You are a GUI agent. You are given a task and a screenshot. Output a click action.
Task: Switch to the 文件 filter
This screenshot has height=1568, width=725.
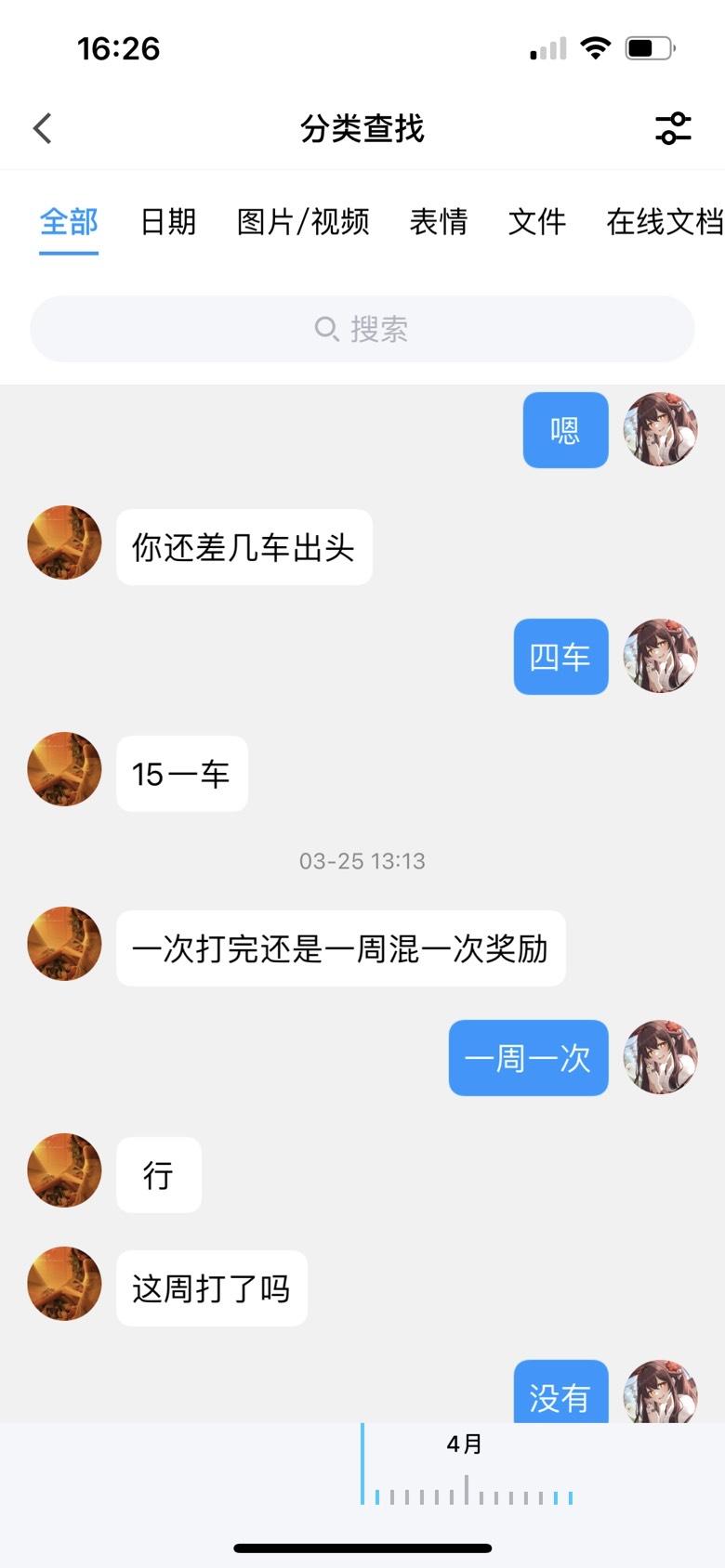536,222
